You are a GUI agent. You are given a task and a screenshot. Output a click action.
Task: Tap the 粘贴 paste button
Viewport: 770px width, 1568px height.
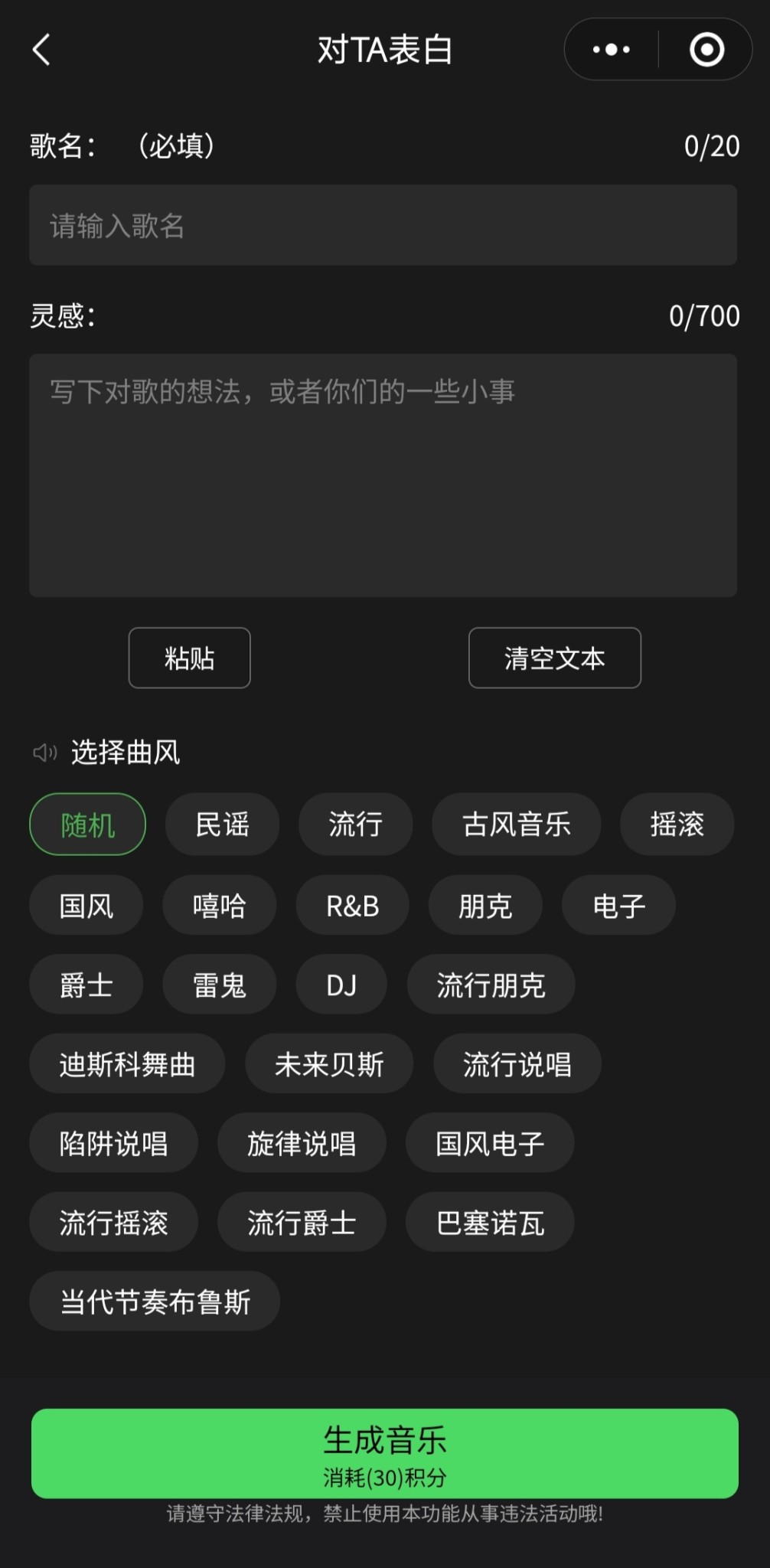(x=189, y=658)
